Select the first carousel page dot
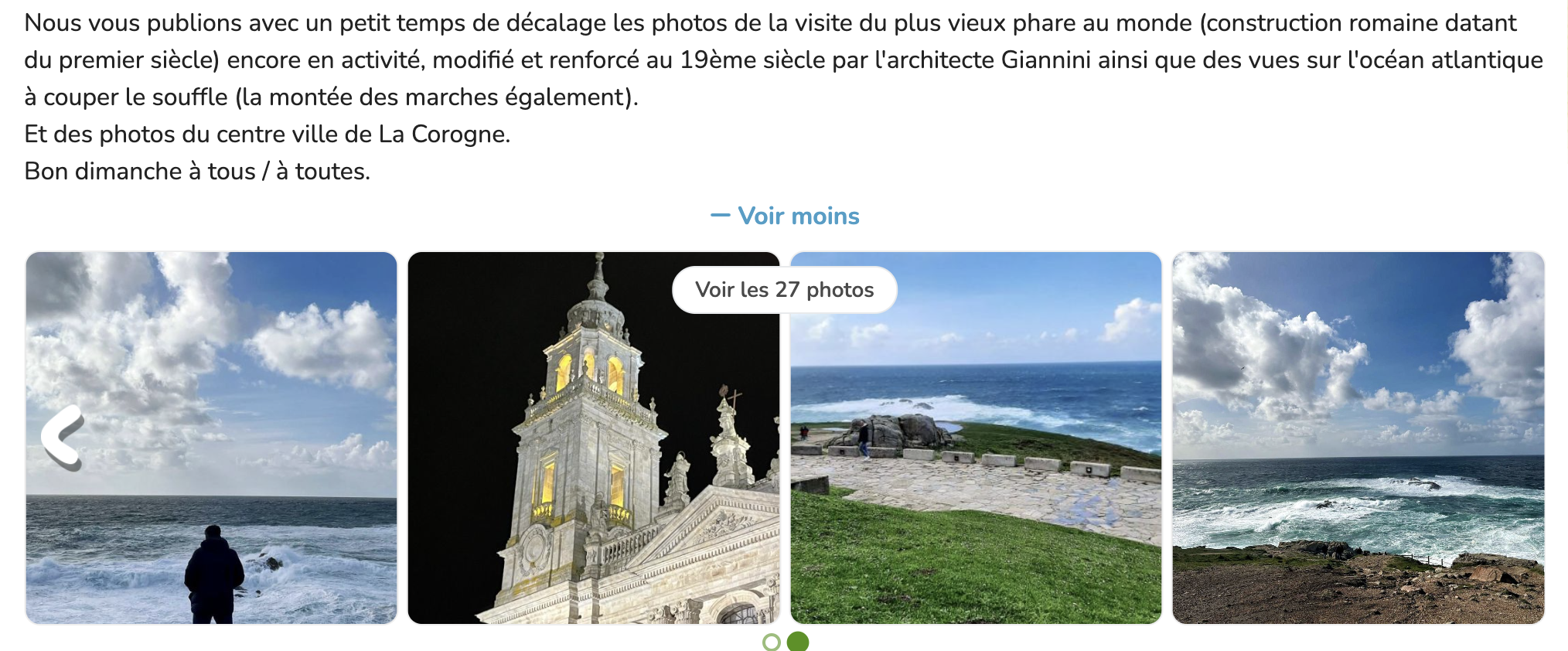Screen dimensions: 1568x651 pyautogui.click(x=771, y=642)
